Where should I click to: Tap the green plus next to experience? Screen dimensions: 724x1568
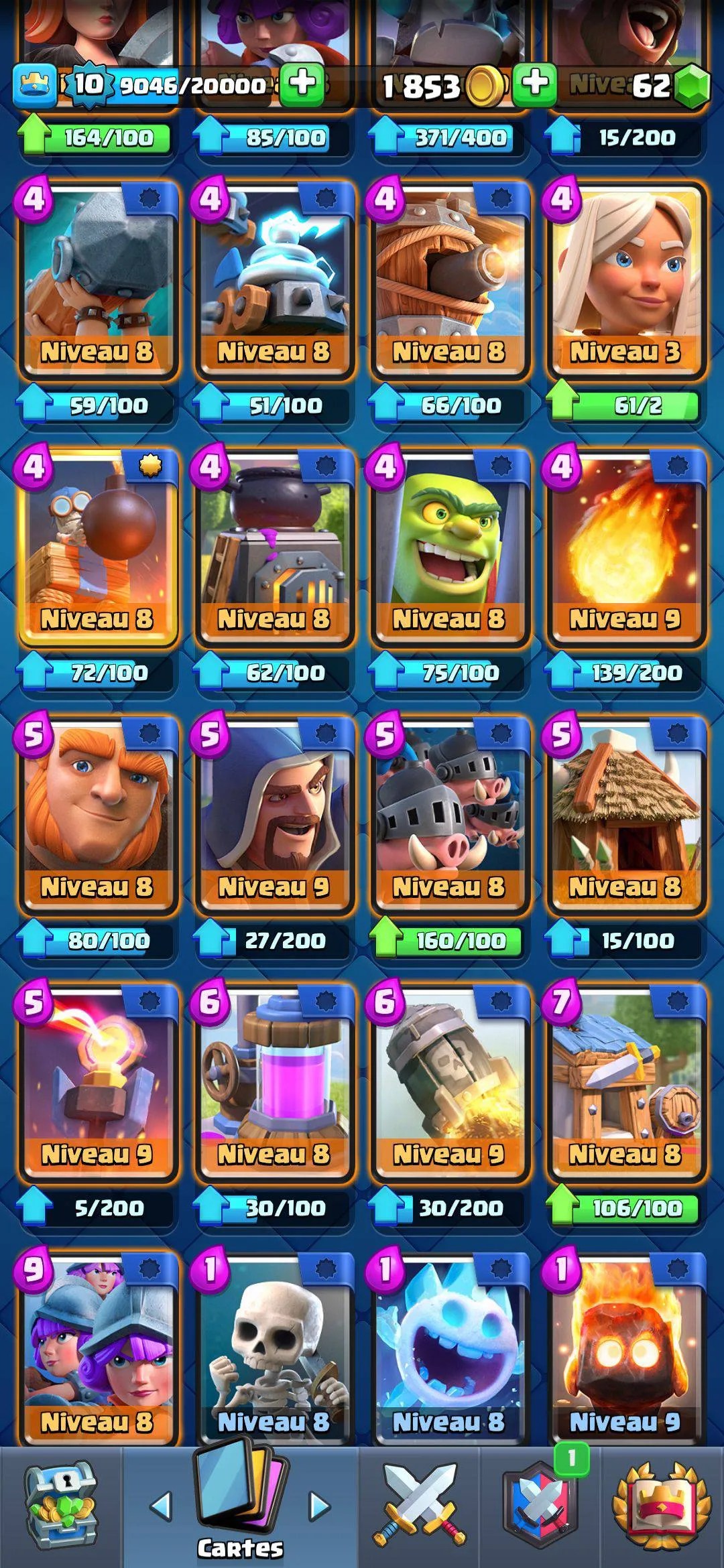tap(302, 85)
